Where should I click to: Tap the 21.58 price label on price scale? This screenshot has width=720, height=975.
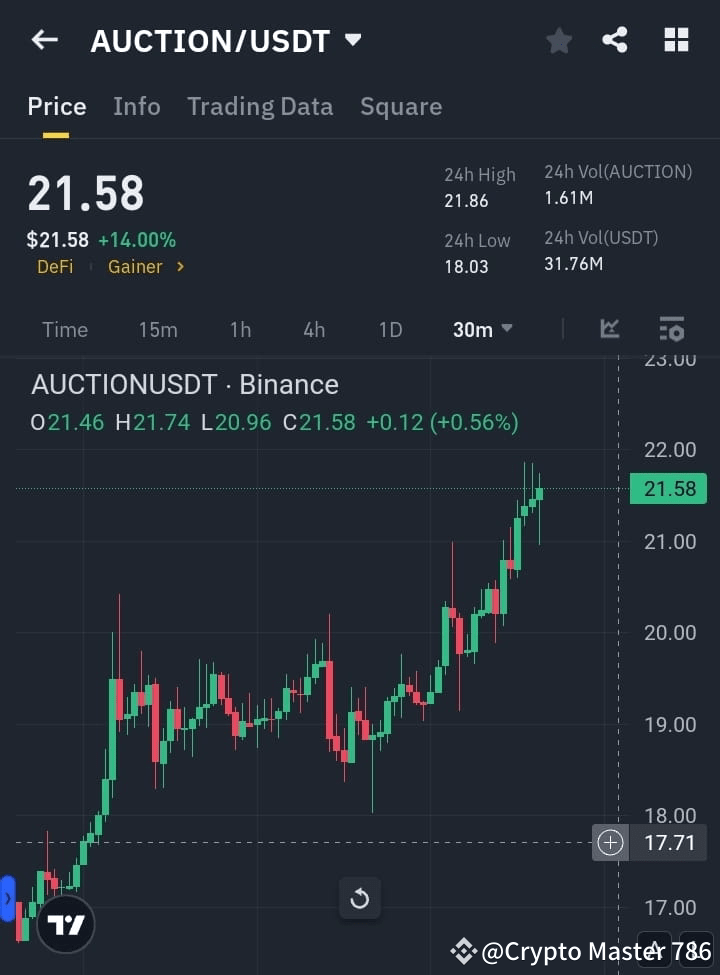point(668,488)
